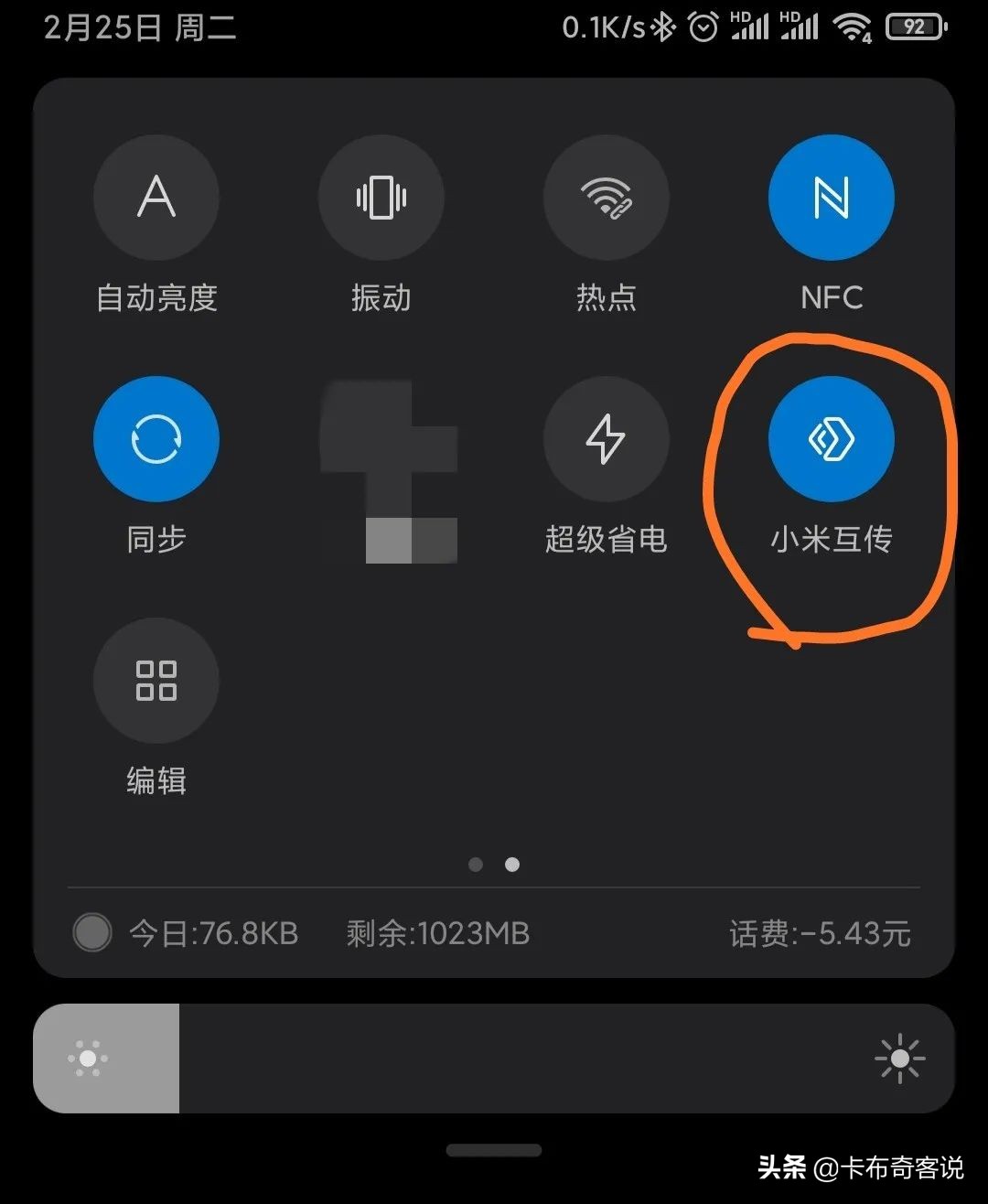The image size is (988, 1204).
Task: Select the super battery saver (超级省电) lightning icon
Action: pos(607,439)
